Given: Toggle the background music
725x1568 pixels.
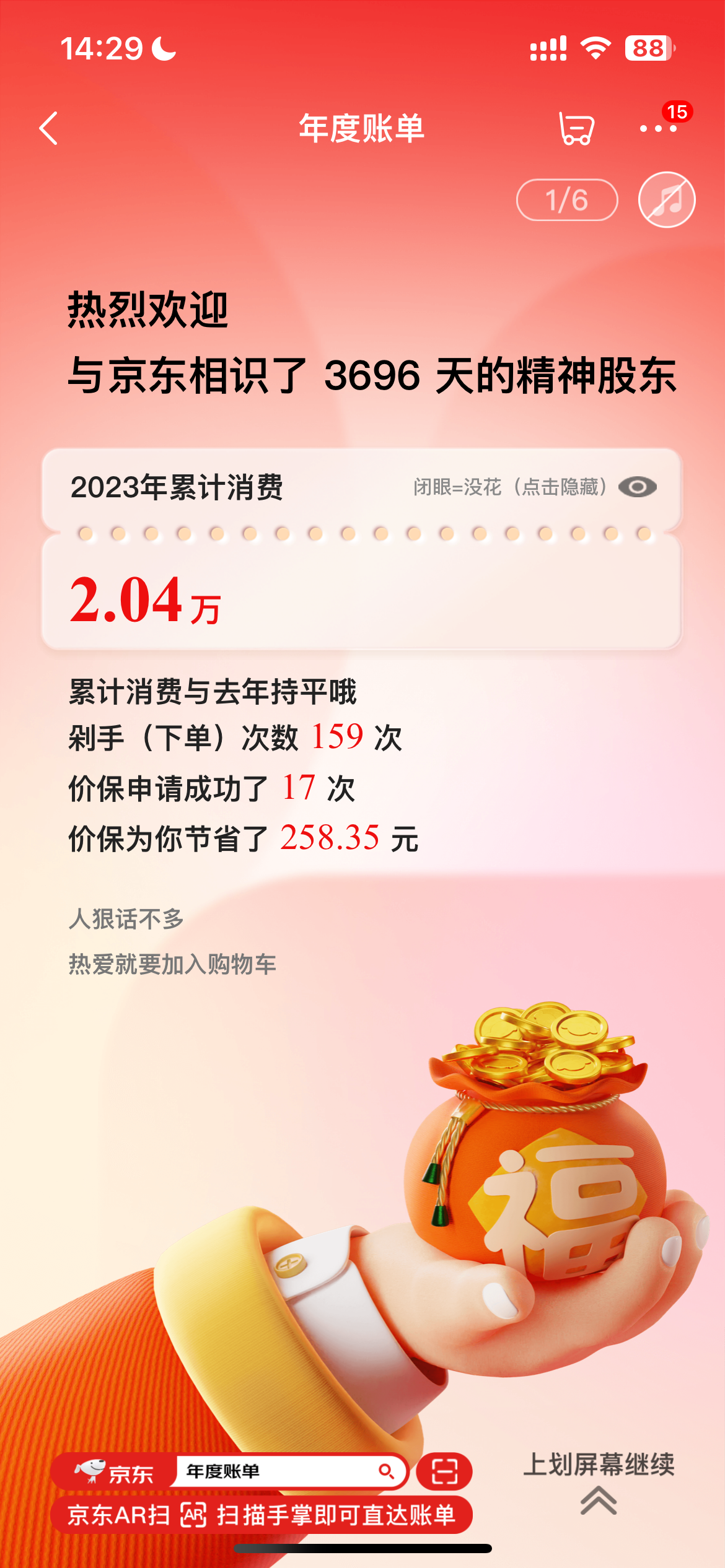Looking at the screenshot, I should (x=667, y=200).
